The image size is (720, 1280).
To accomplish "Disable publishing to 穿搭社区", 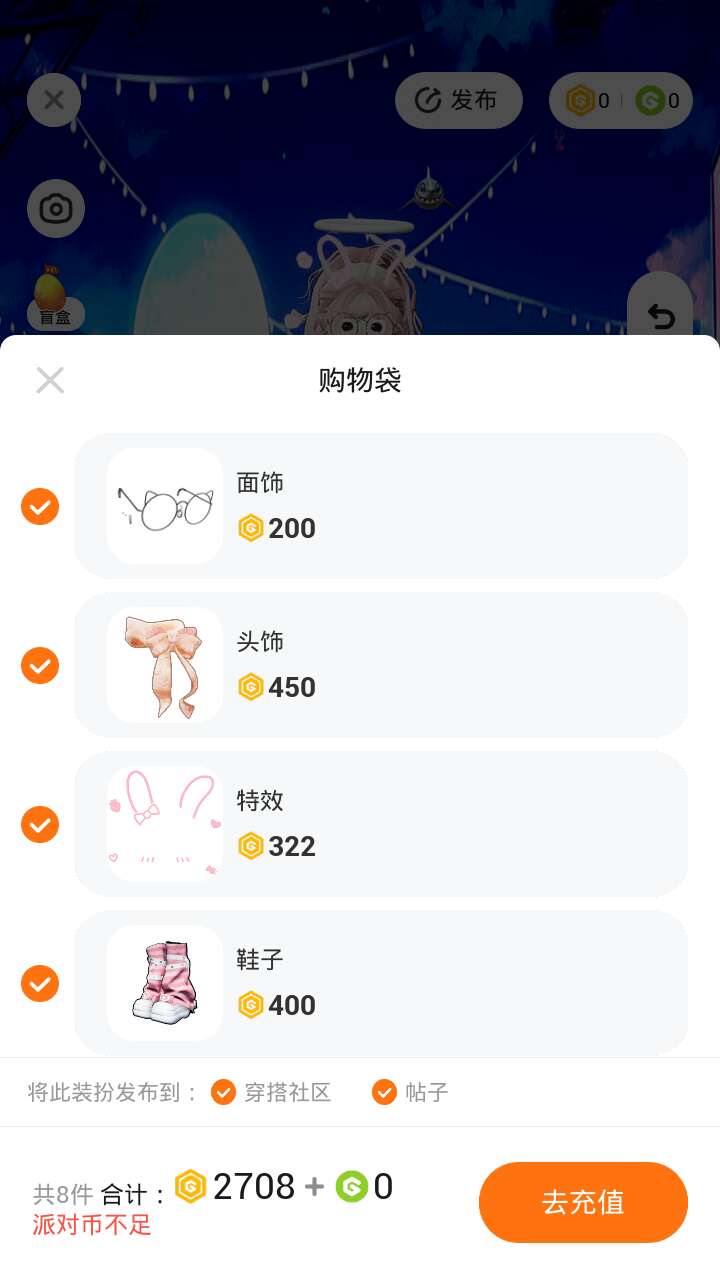I will pos(224,1092).
